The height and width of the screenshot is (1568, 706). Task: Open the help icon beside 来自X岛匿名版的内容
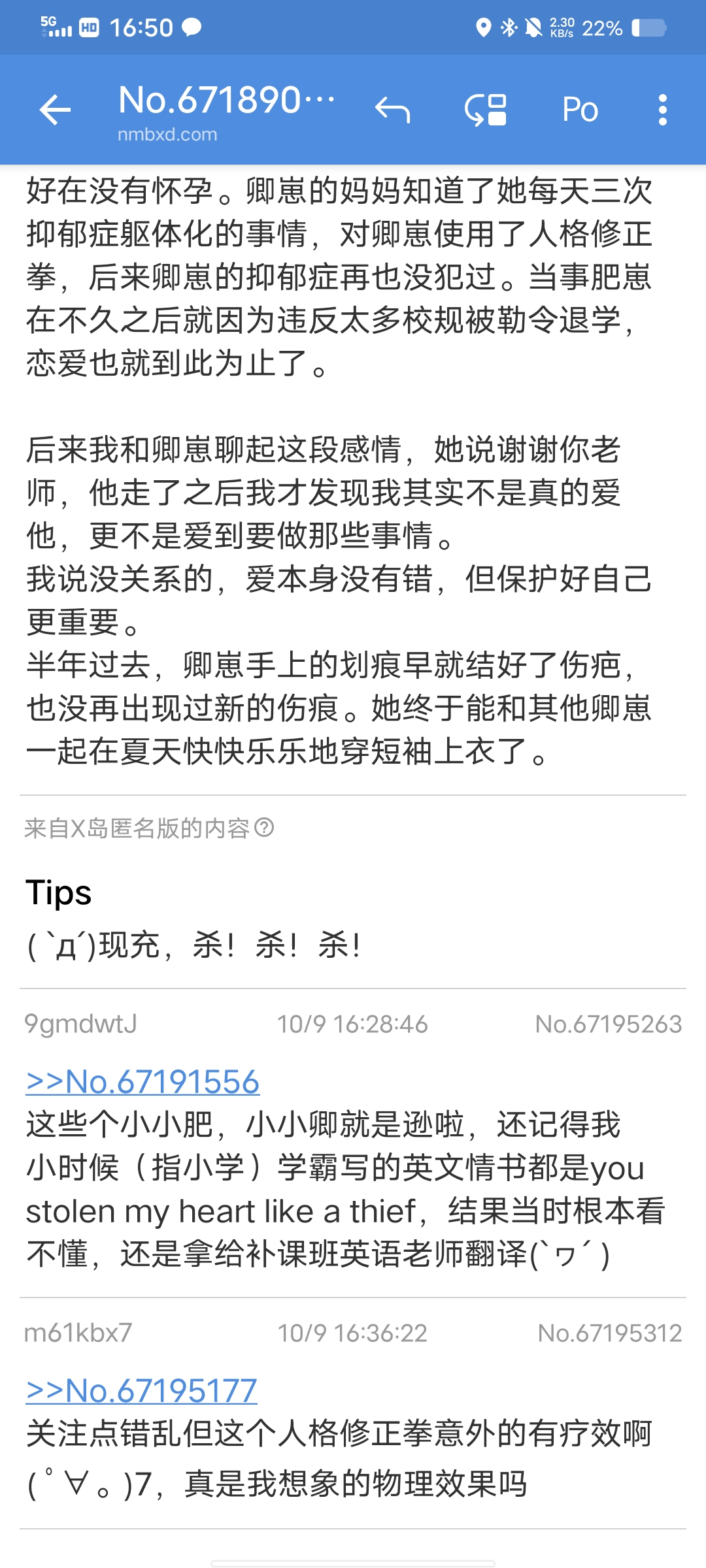264,828
